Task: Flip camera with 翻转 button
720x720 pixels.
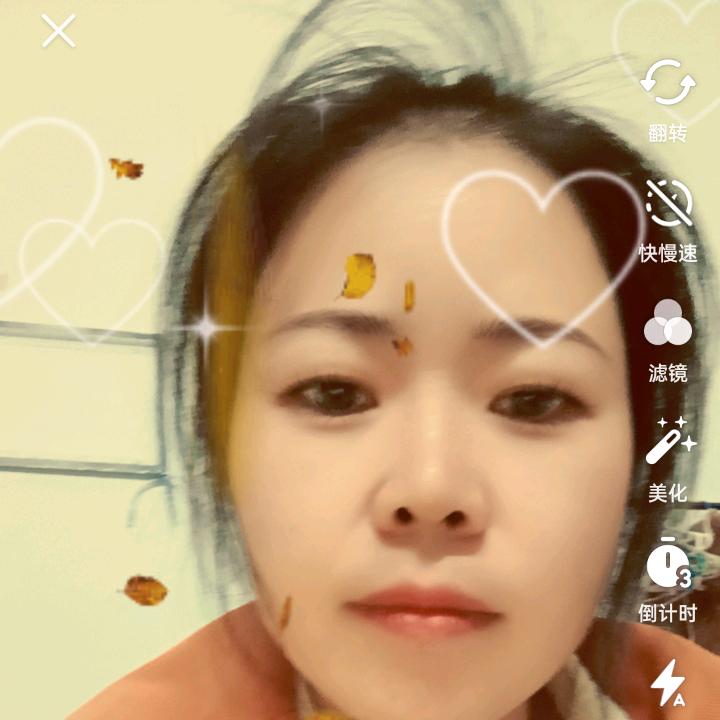Action: coord(667,84)
